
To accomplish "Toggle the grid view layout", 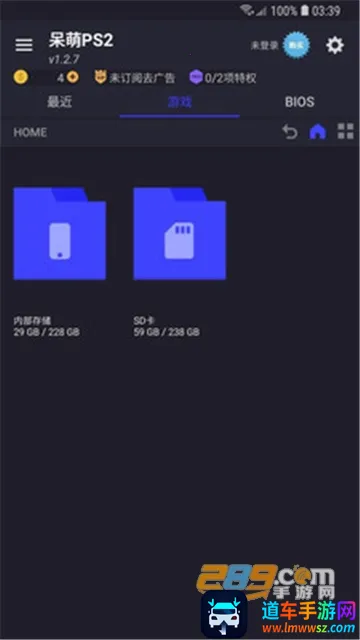I will pos(345,131).
